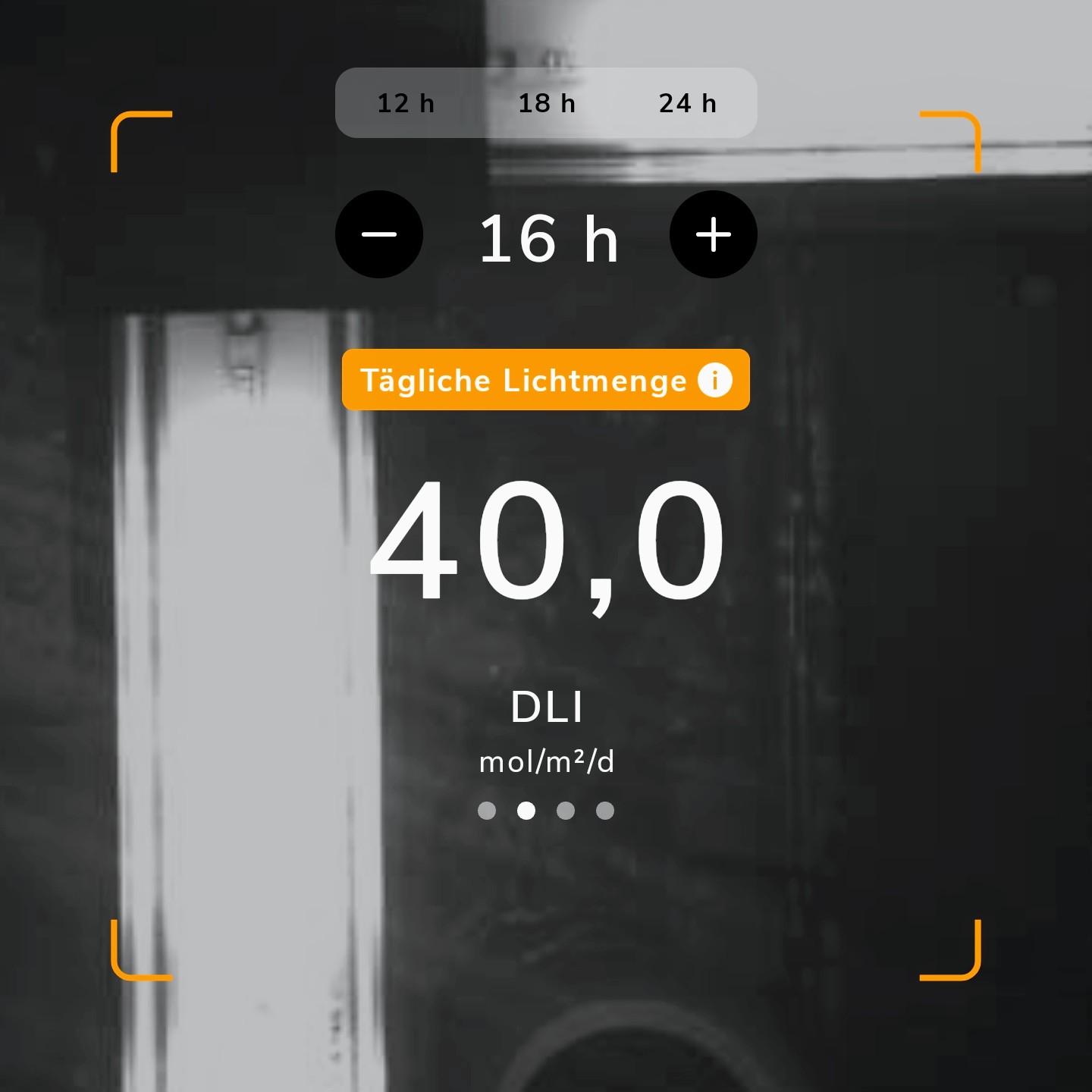Select the 12 h preset
Viewport: 1092px width, 1092px height.
pos(406,103)
